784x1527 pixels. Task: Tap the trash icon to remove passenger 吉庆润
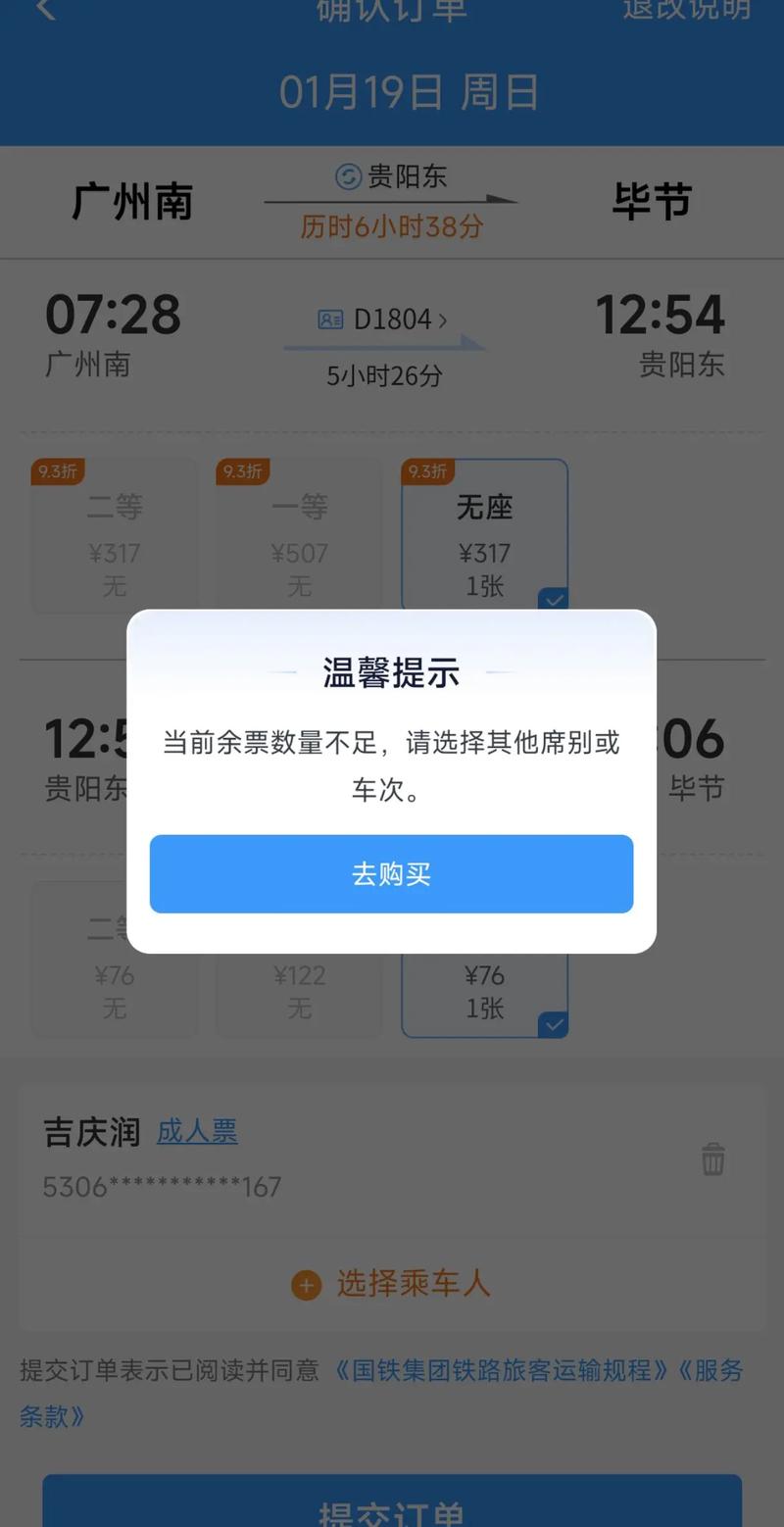click(x=712, y=1158)
